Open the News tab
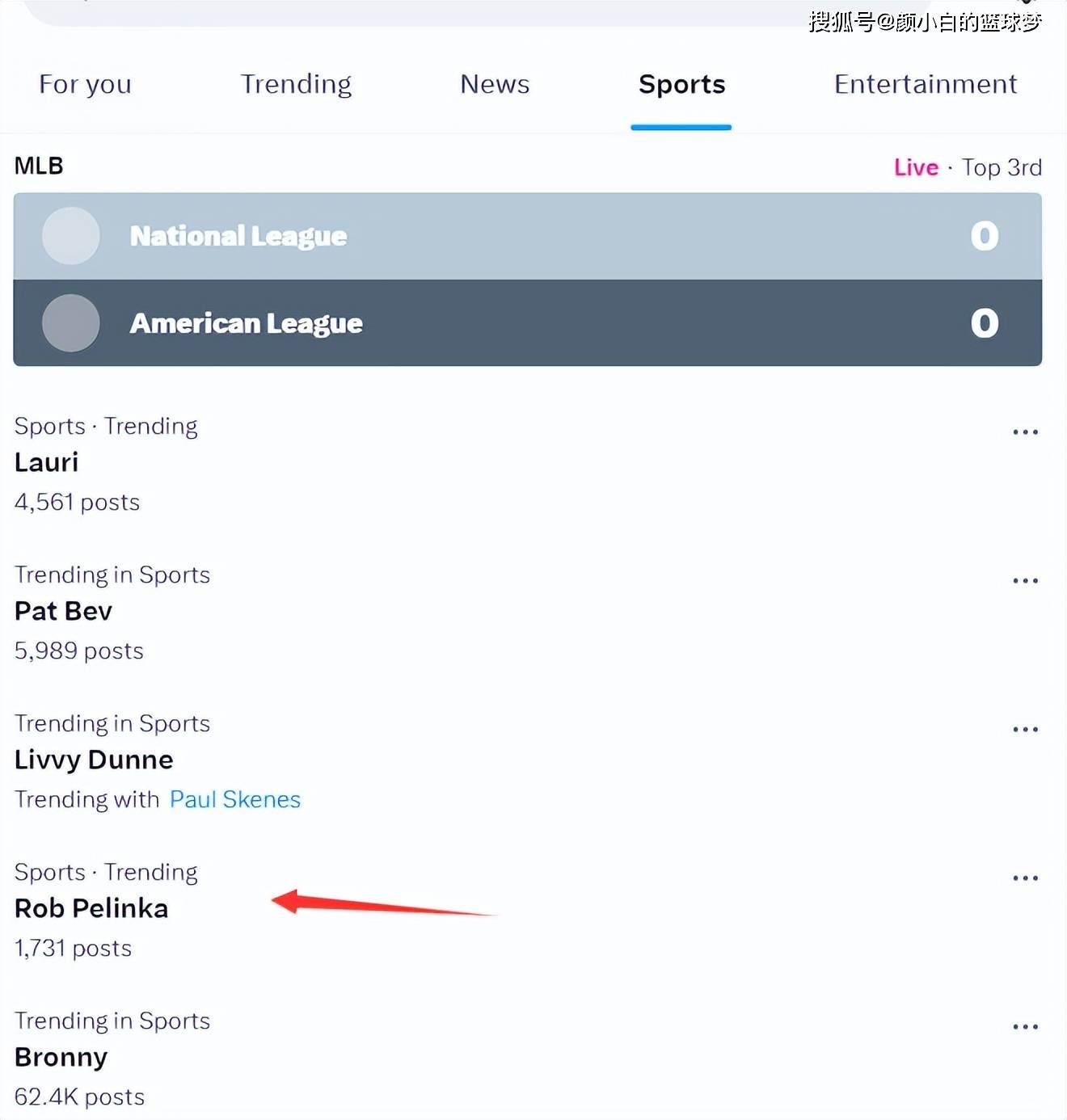 pyautogui.click(x=495, y=84)
